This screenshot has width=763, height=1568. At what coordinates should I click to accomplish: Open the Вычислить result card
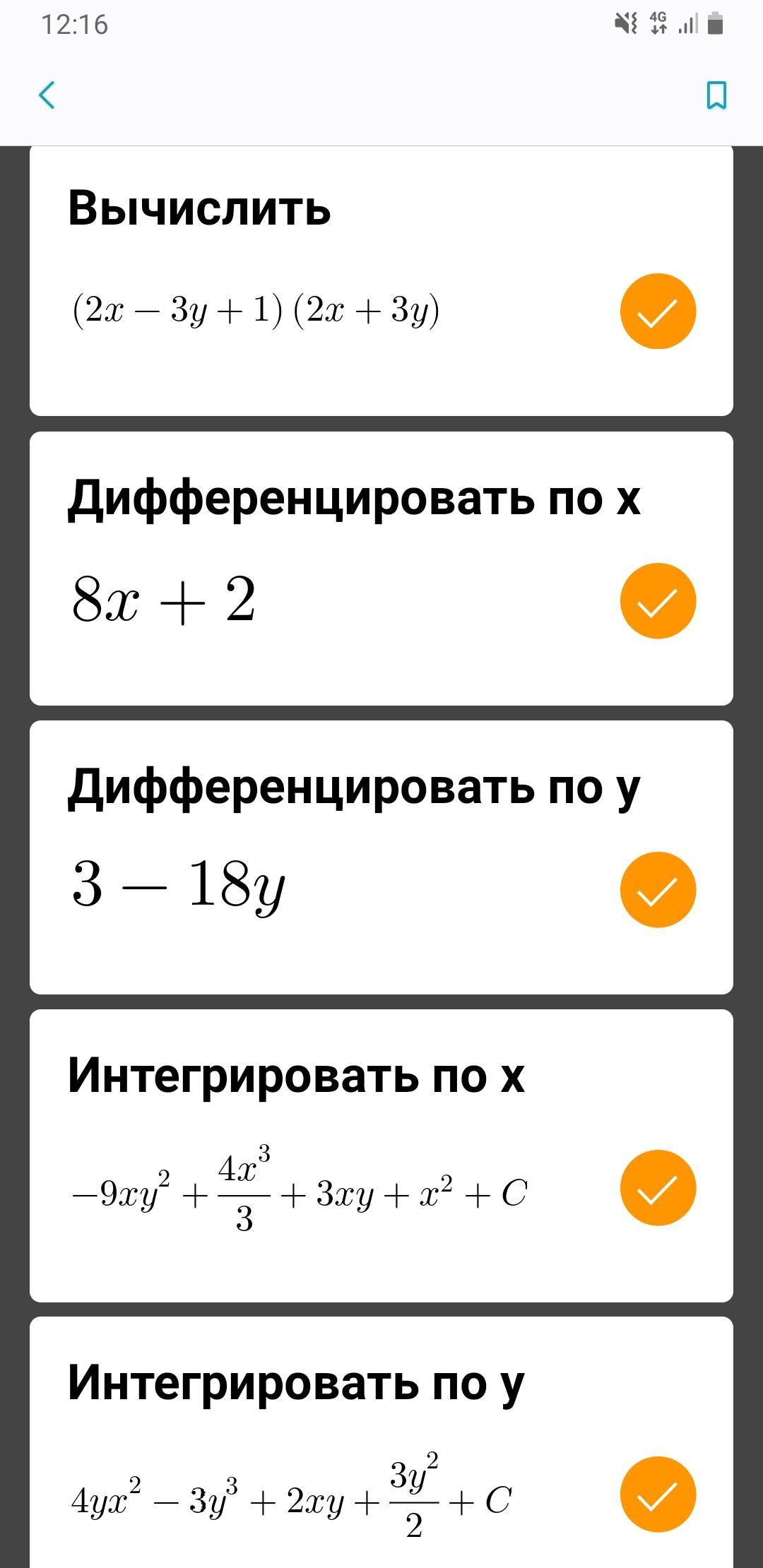381,281
